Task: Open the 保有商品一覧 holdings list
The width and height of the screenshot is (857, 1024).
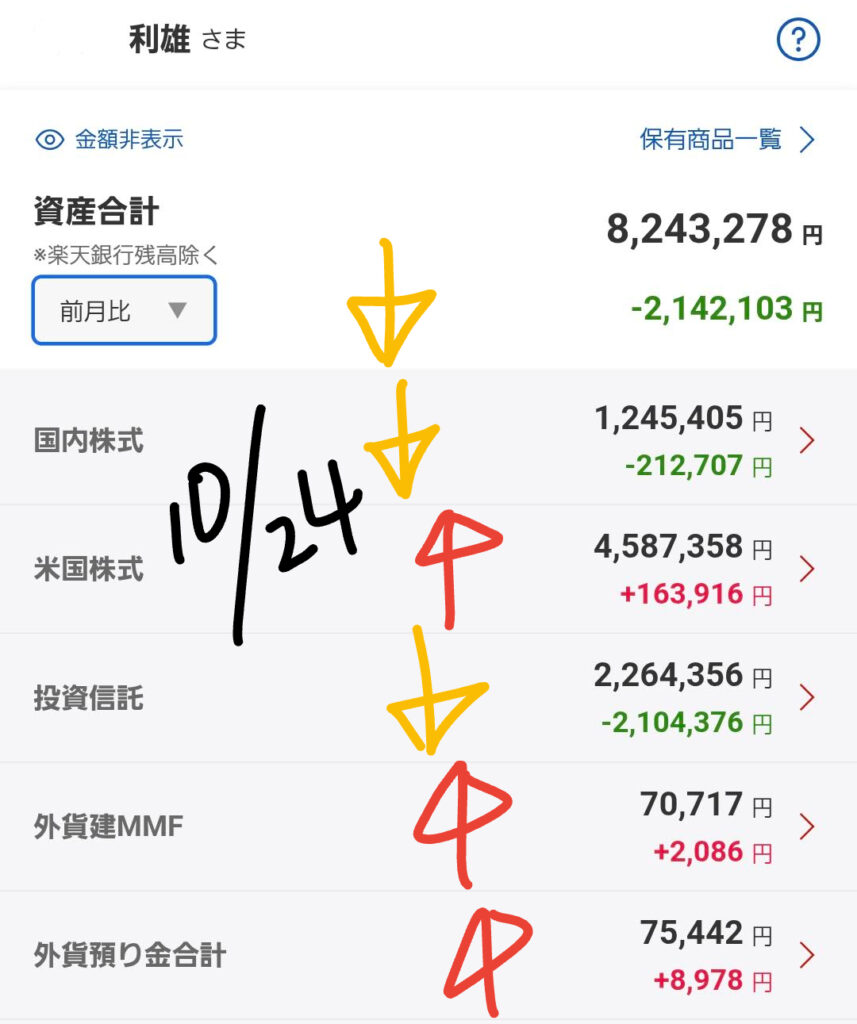Action: pos(727,139)
